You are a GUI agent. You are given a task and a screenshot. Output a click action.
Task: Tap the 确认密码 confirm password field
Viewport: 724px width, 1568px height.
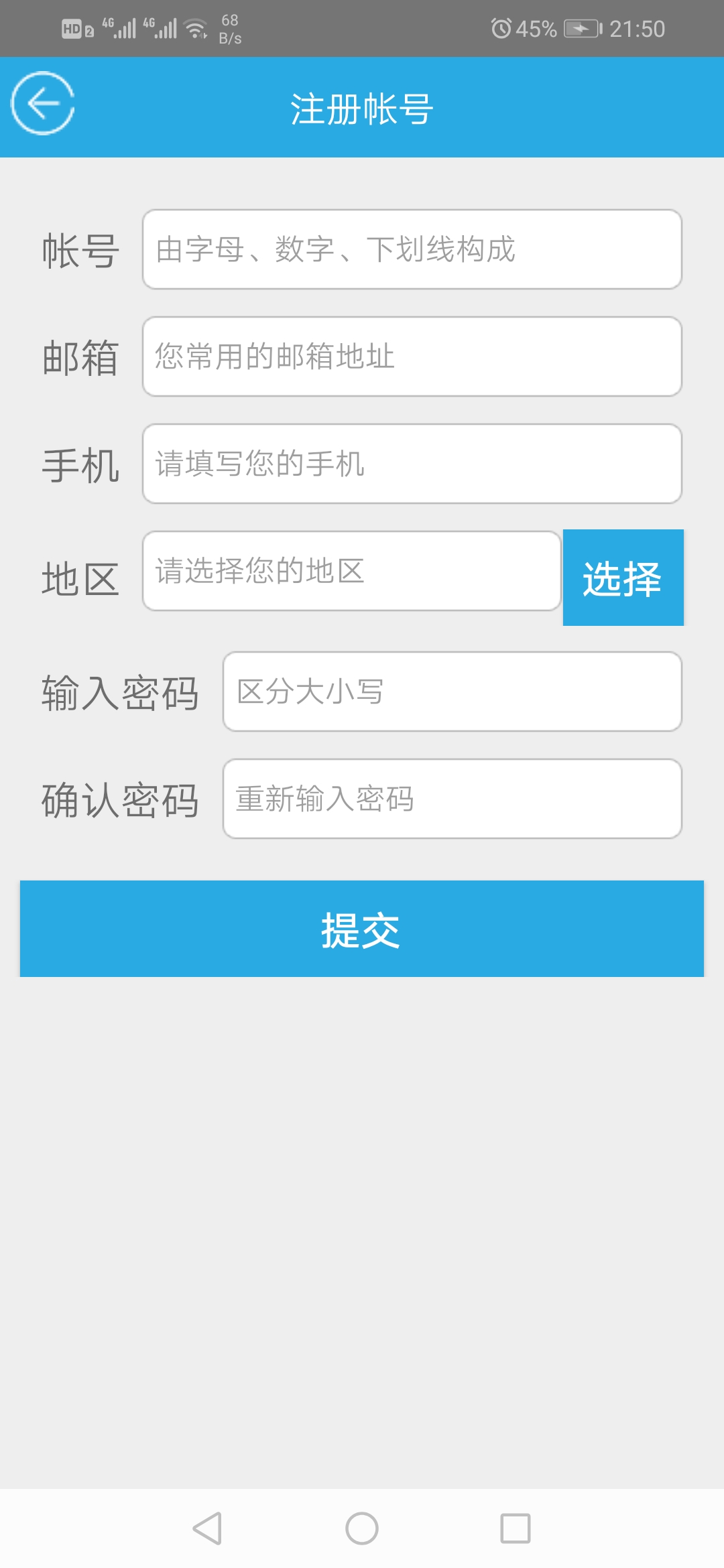(x=452, y=799)
